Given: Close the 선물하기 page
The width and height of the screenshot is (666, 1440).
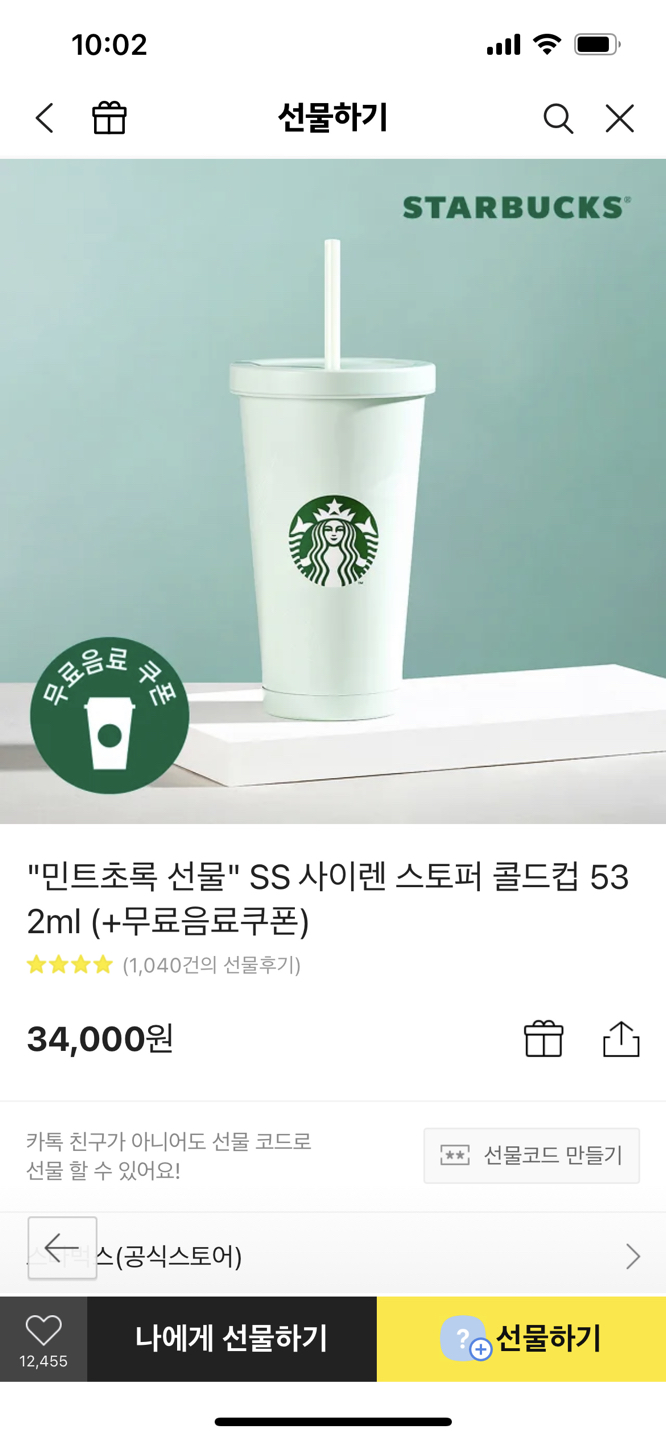Looking at the screenshot, I should pyautogui.click(x=620, y=118).
